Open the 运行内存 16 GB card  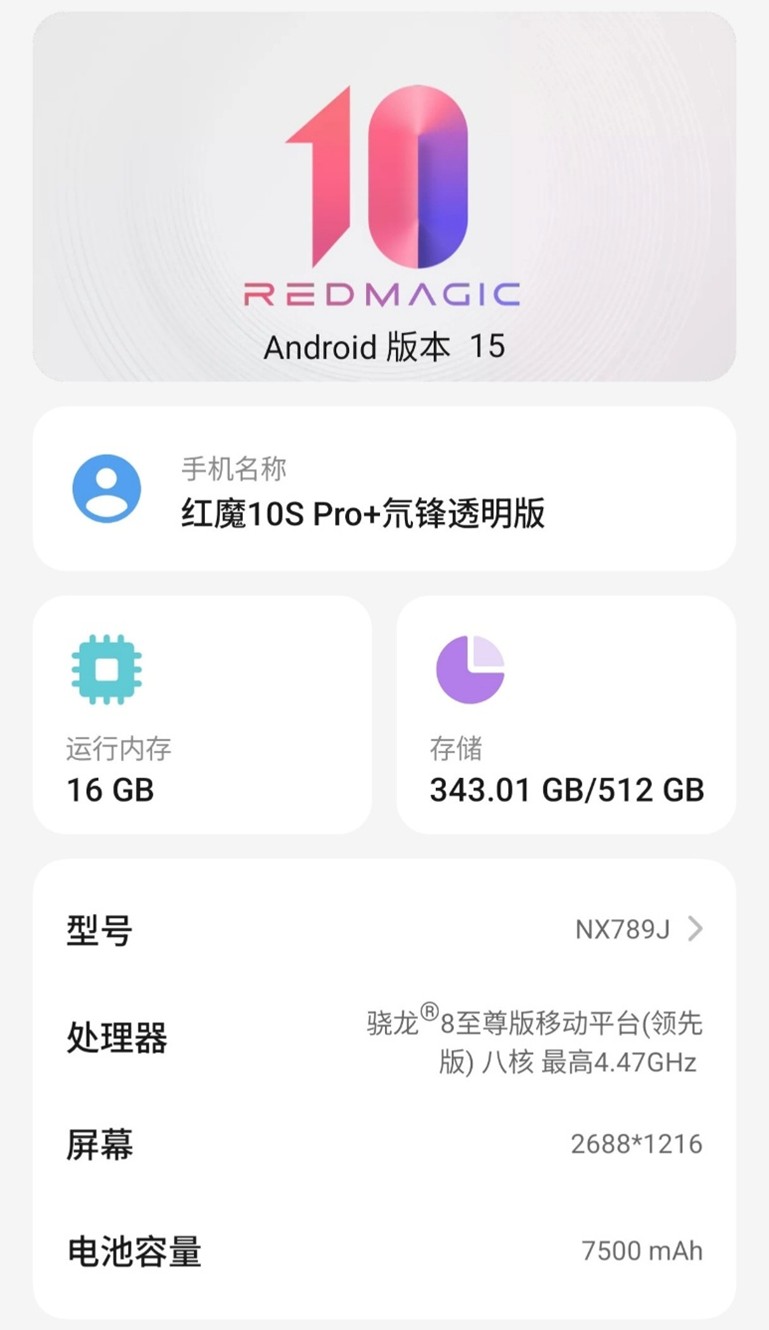[202, 715]
